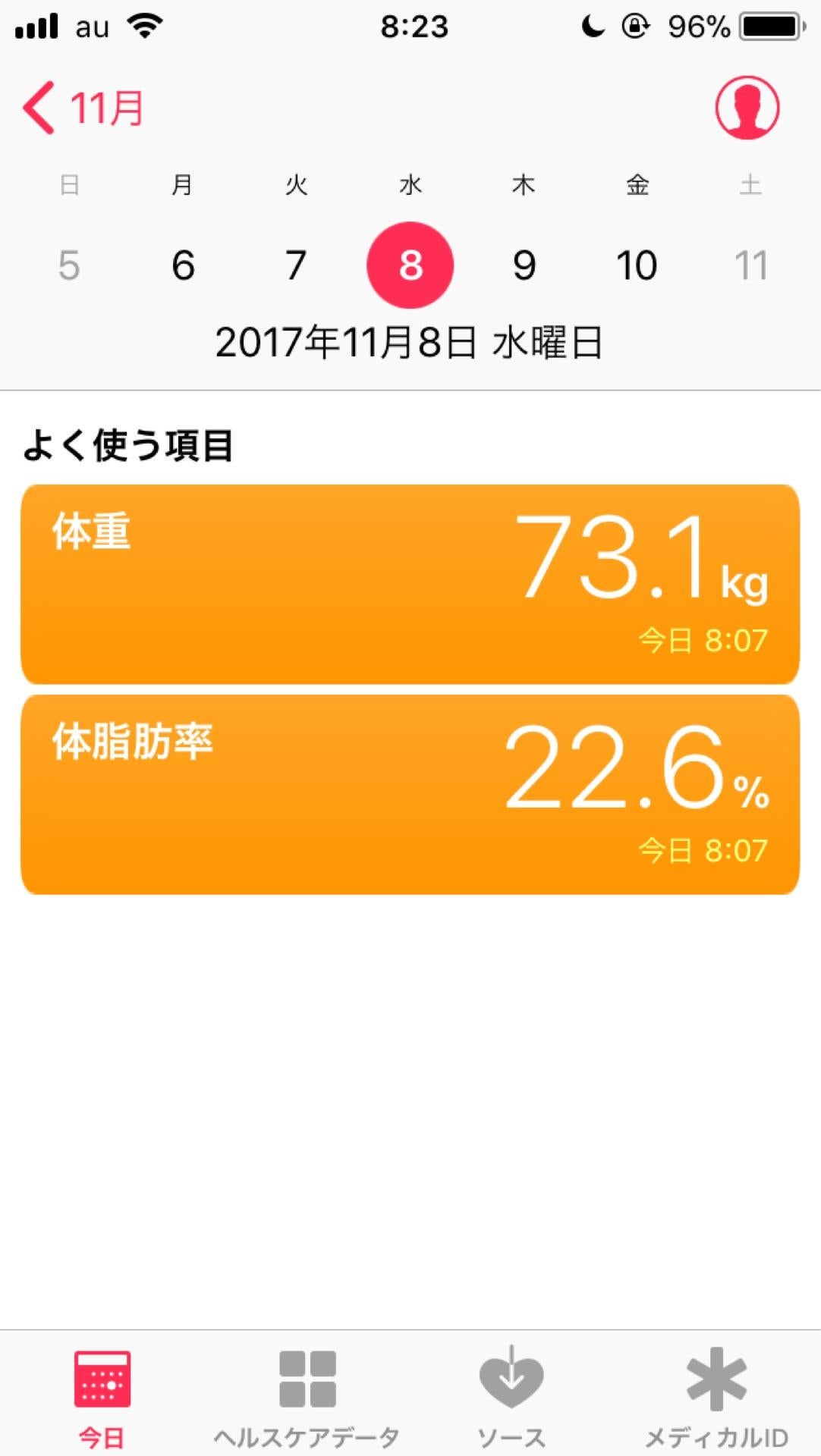Image resolution: width=821 pixels, height=1456 pixels.
Task: Select November 5 on the calendar
Action: (69, 265)
